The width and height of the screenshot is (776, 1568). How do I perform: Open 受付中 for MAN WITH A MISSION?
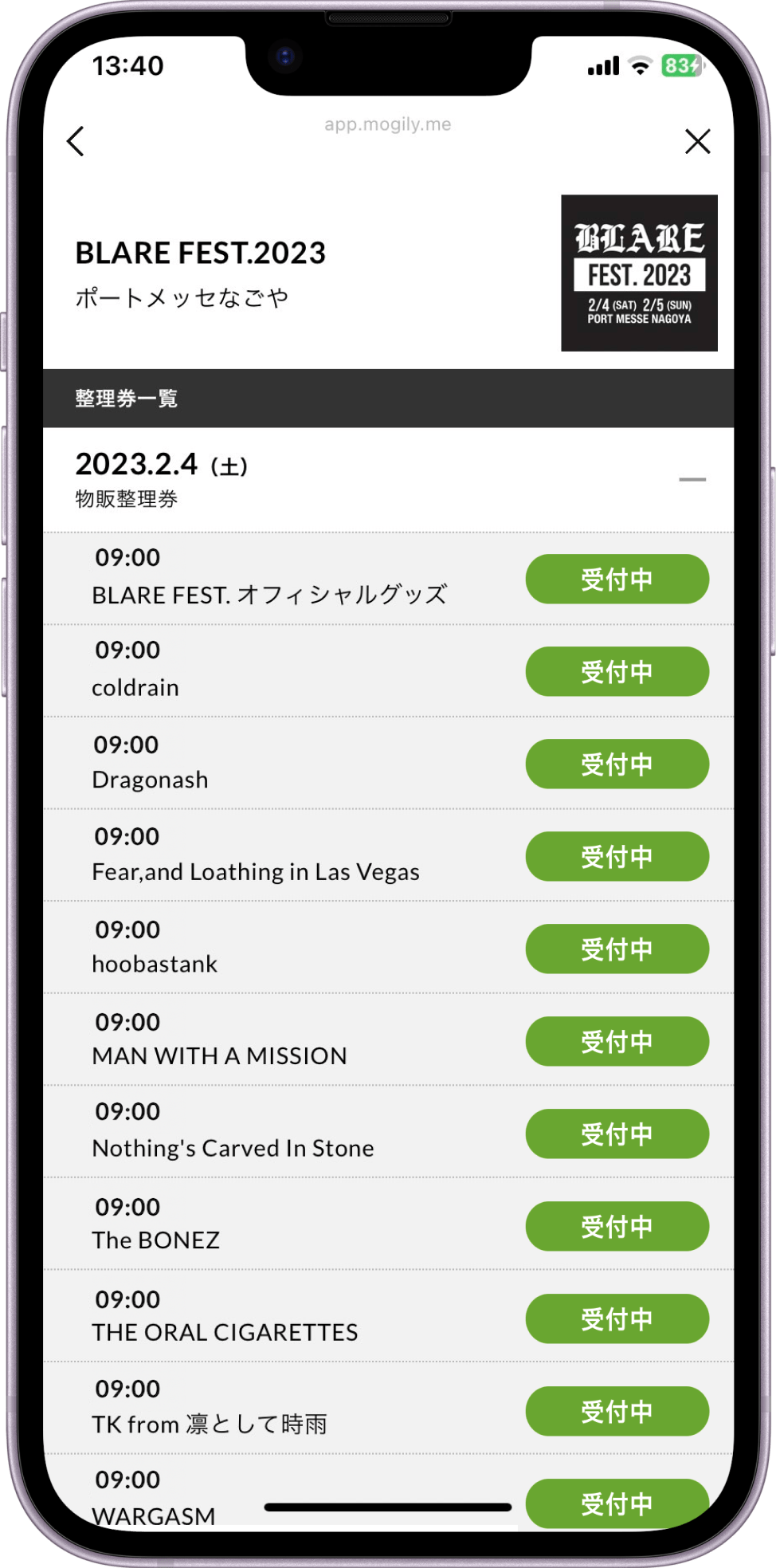tap(617, 1042)
